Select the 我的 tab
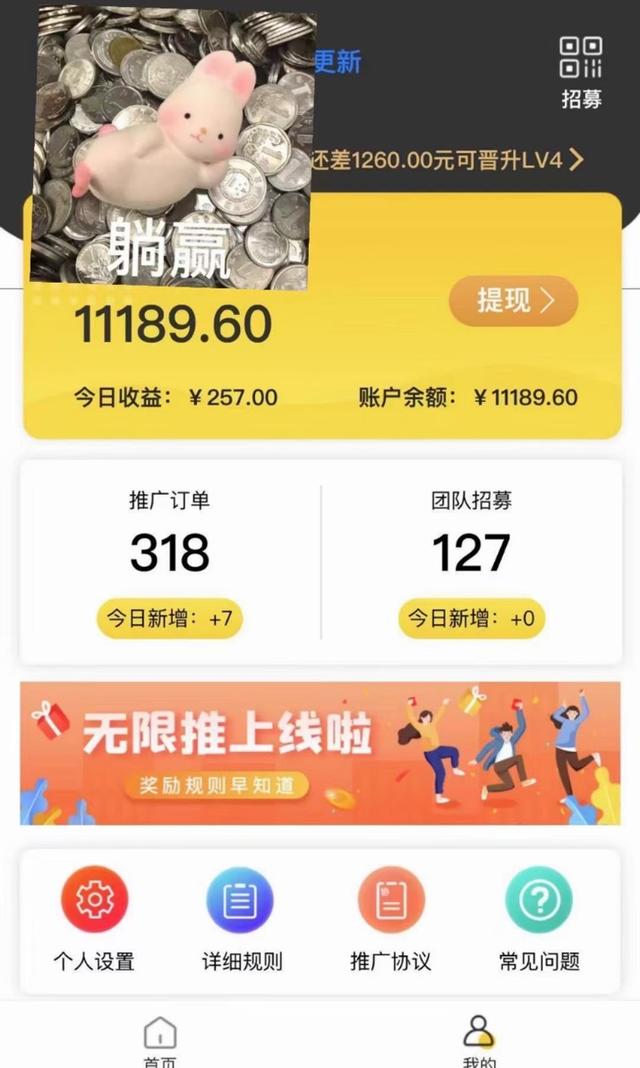Image resolution: width=640 pixels, height=1068 pixels. pyautogui.click(x=479, y=1040)
